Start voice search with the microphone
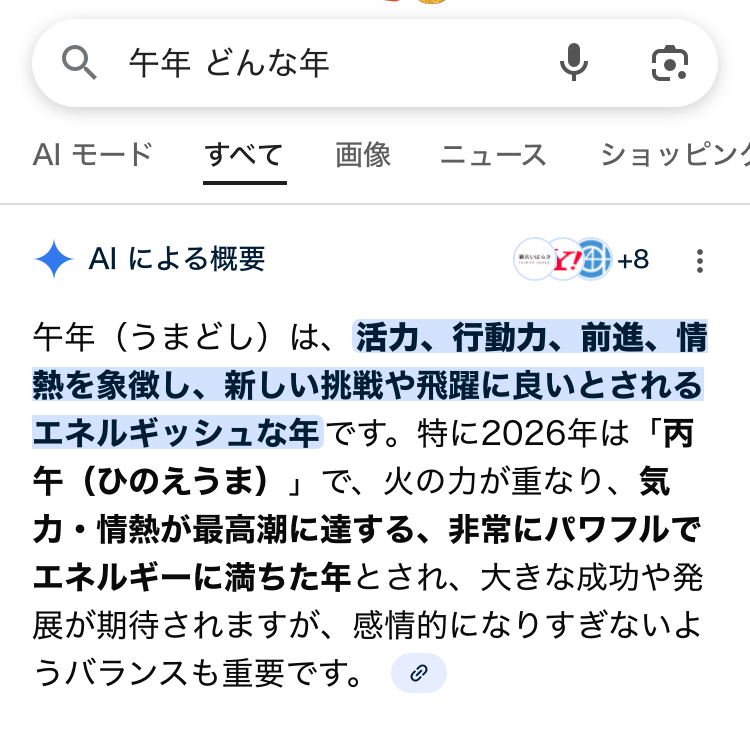 point(573,64)
